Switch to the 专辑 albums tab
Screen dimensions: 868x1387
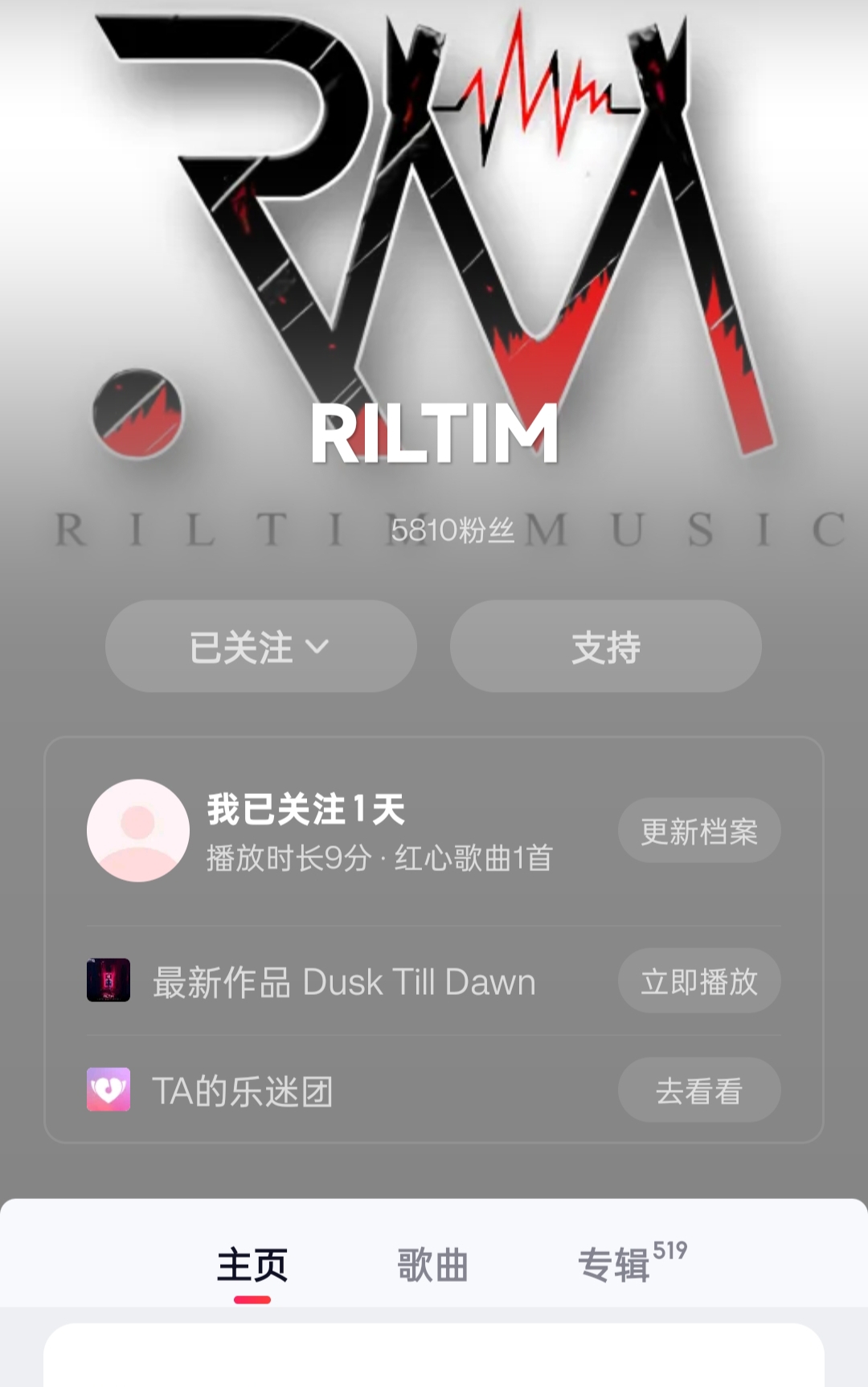coord(615,1265)
